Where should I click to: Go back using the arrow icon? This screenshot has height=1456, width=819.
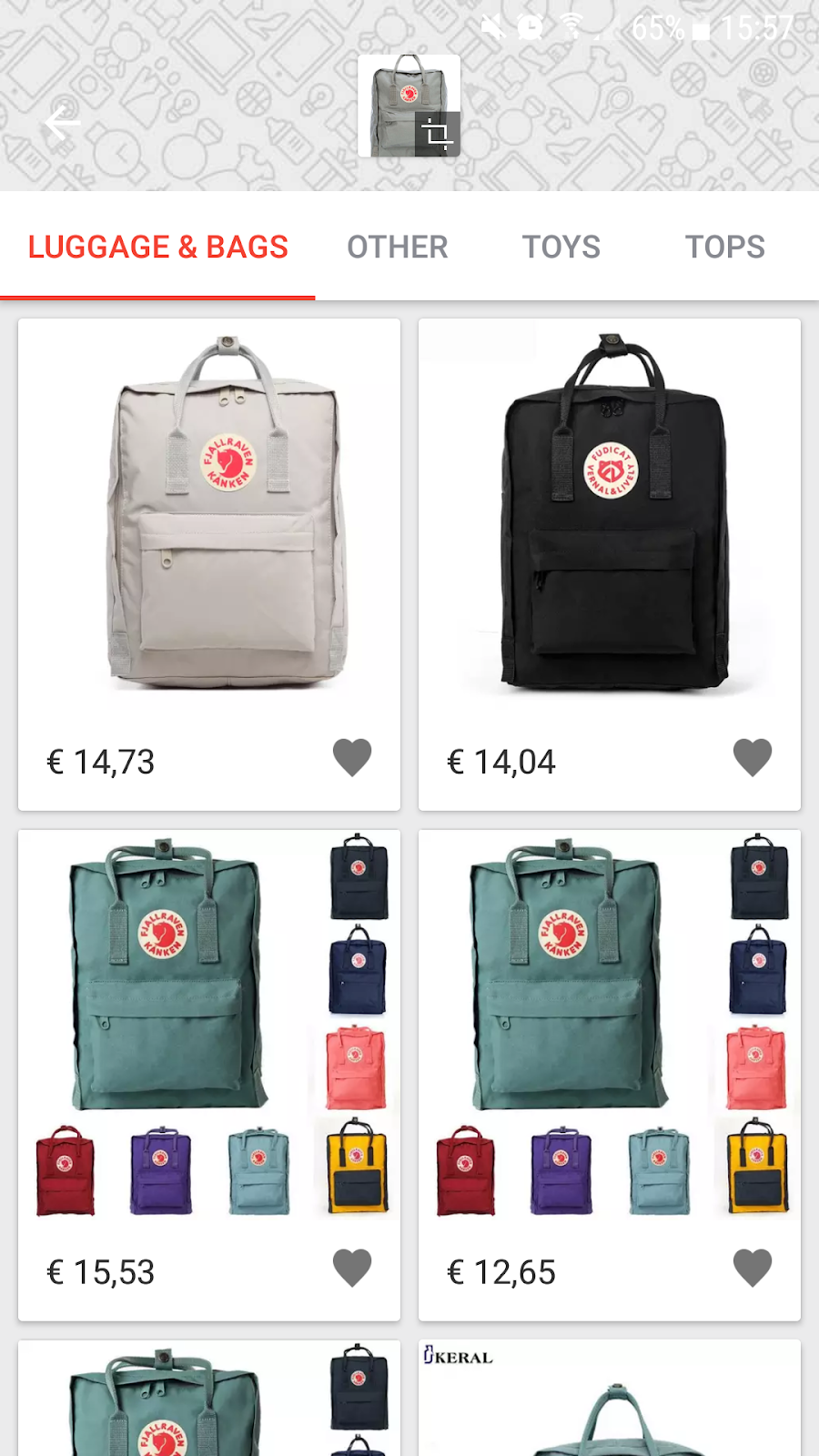tap(62, 124)
